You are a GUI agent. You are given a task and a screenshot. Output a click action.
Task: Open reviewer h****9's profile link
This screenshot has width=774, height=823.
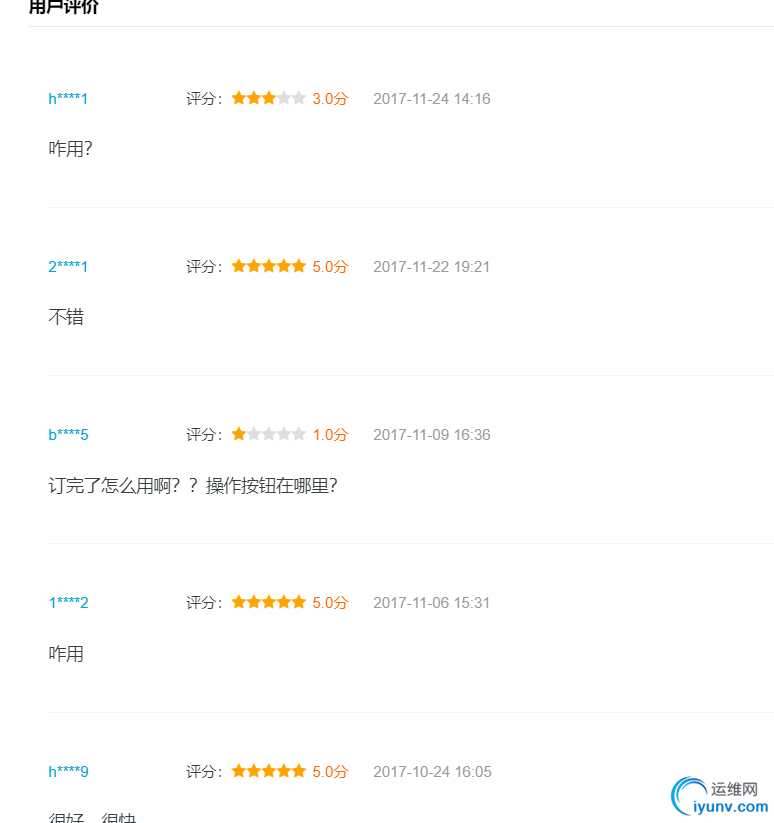68,772
